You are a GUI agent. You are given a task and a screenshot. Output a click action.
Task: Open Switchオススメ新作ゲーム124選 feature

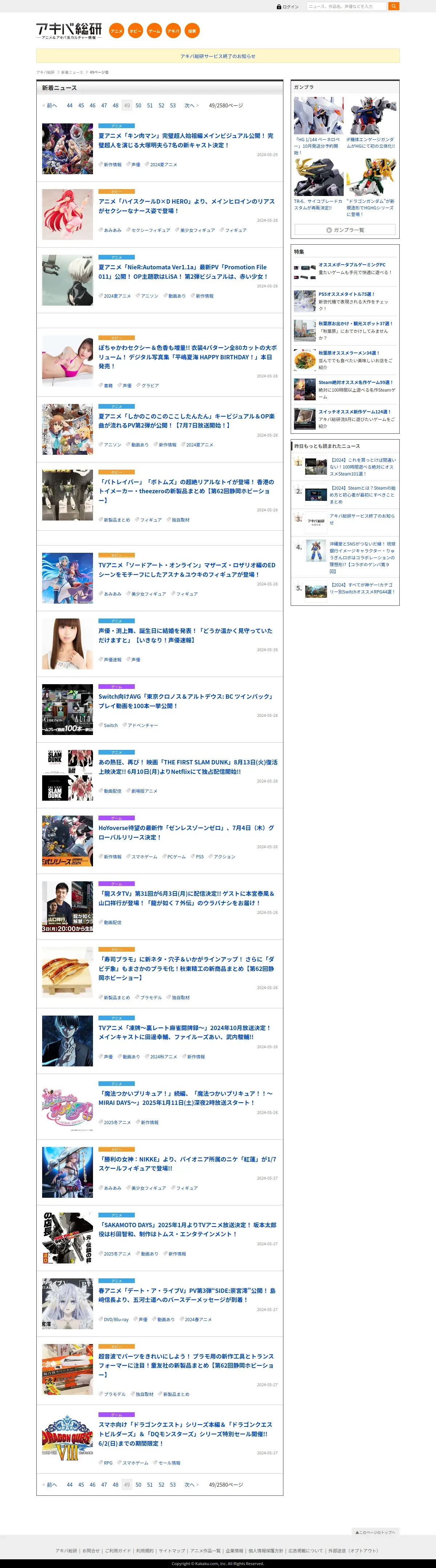click(x=354, y=412)
